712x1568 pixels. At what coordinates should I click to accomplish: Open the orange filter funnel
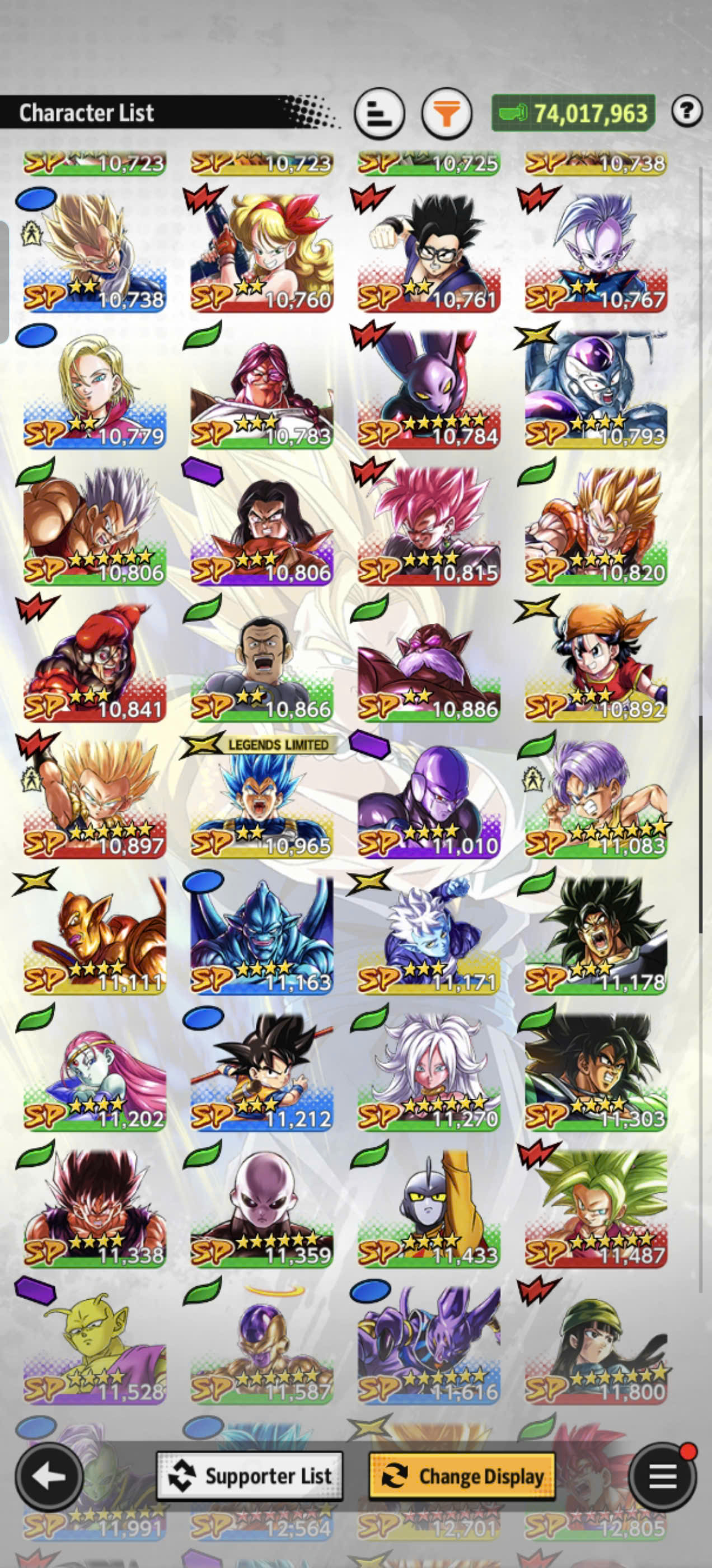[x=447, y=113]
